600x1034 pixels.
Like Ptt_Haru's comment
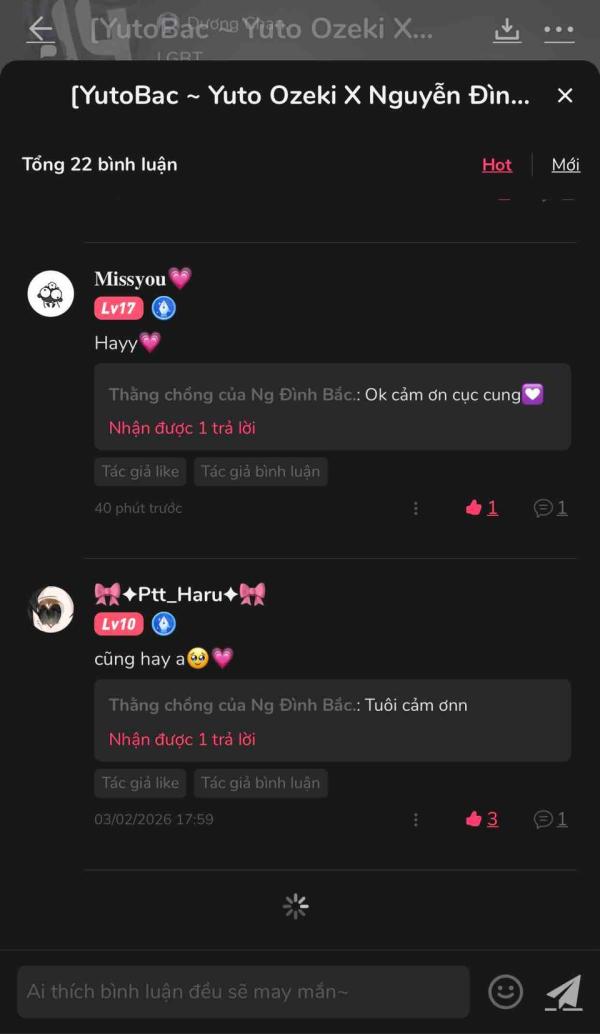481,819
